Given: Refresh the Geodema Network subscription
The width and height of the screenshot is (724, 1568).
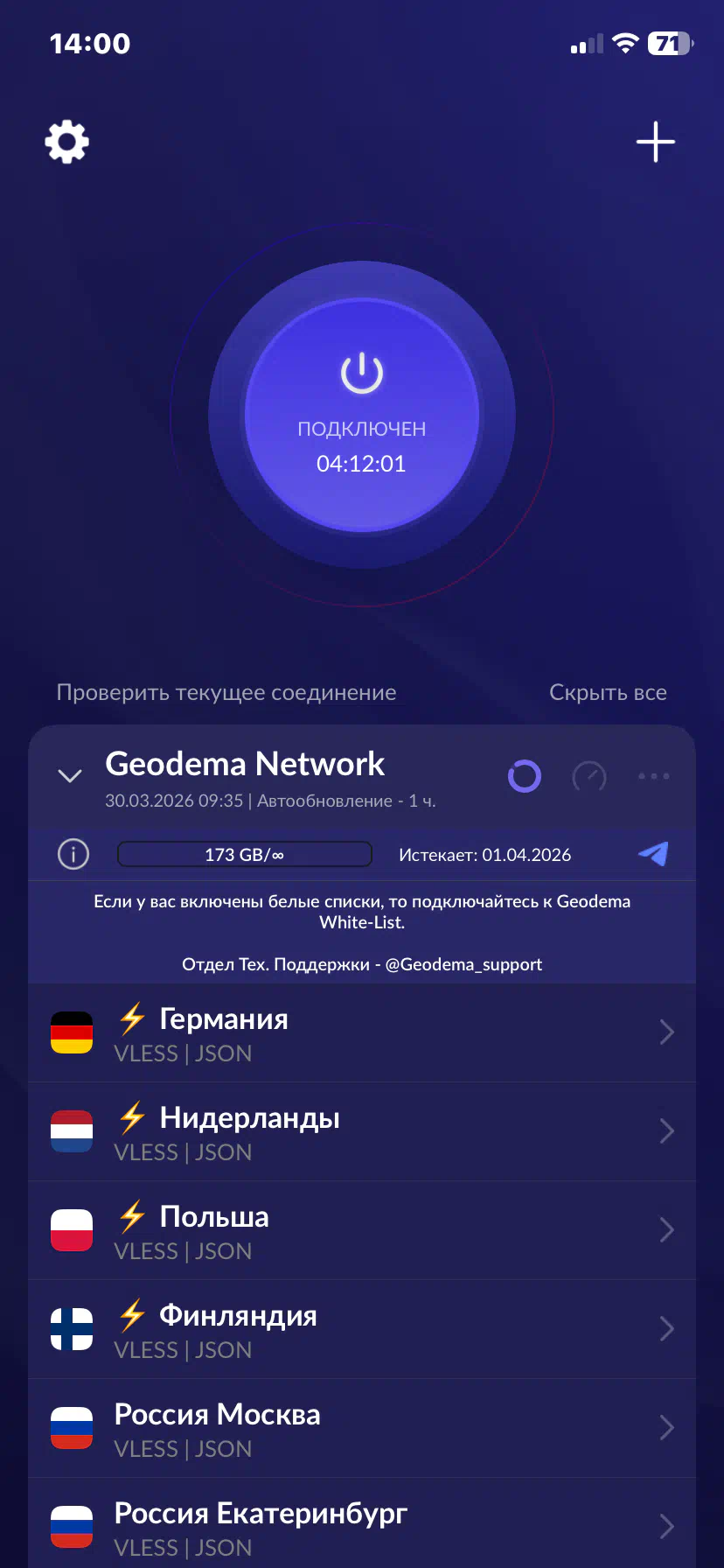Looking at the screenshot, I should [x=525, y=776].
